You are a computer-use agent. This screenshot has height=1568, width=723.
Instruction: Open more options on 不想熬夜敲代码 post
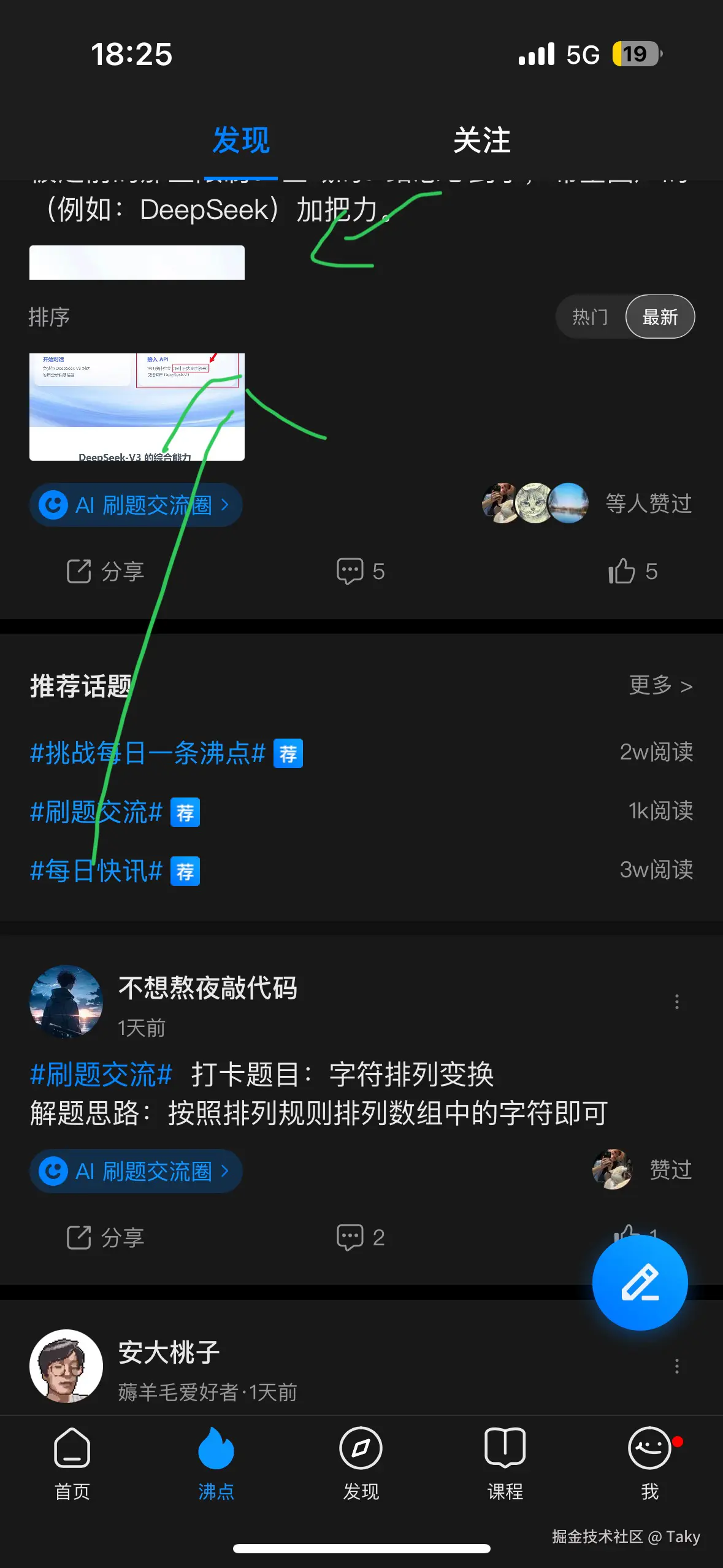[x=676, y=1001]
